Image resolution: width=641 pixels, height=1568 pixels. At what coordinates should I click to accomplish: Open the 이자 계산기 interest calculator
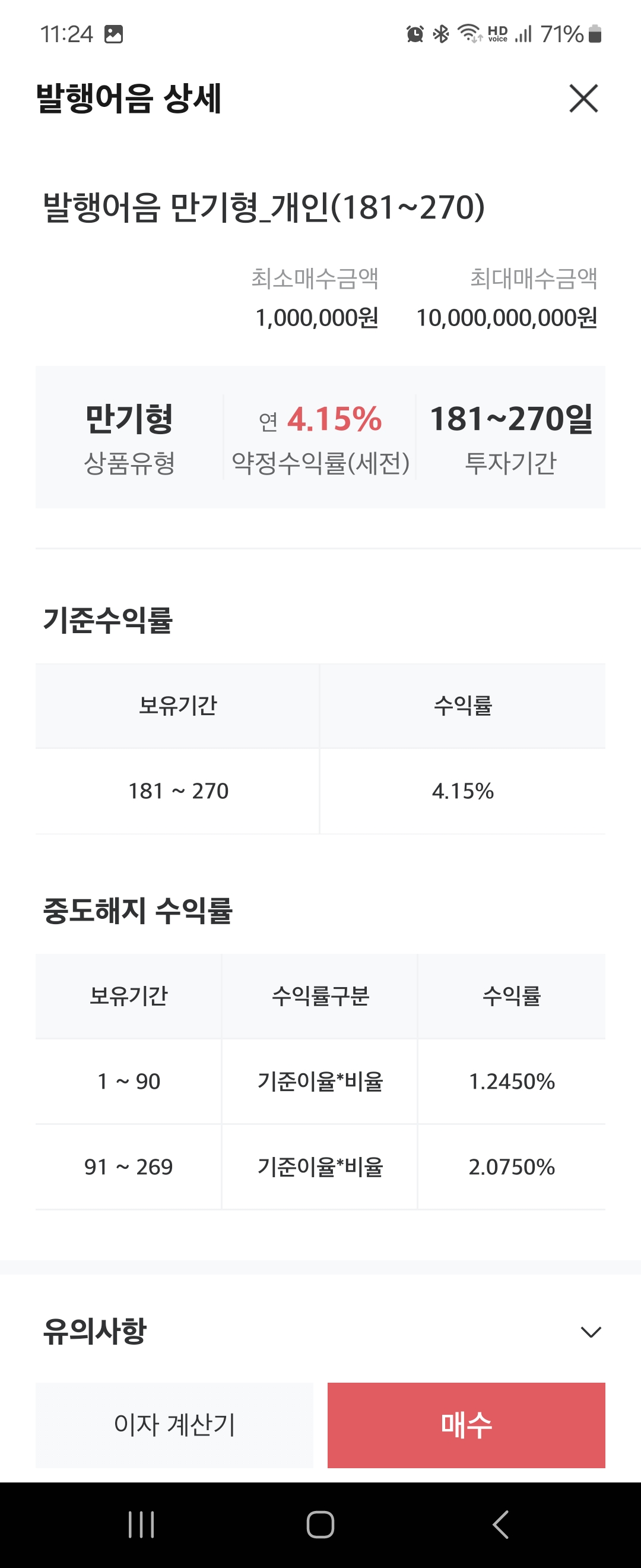[x=174, y=1425]
